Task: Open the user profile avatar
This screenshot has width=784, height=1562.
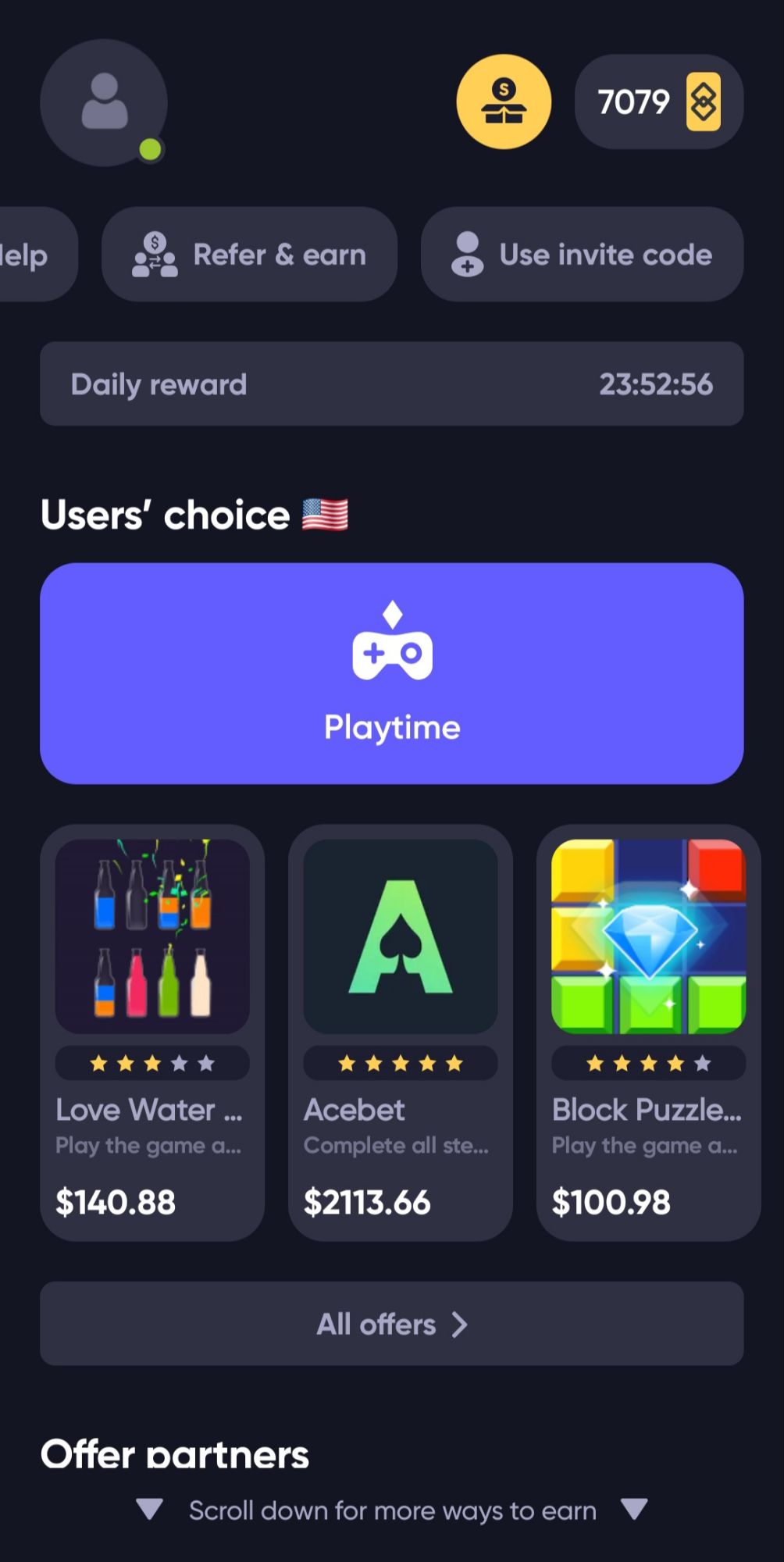Action: (x=104, y=102)
